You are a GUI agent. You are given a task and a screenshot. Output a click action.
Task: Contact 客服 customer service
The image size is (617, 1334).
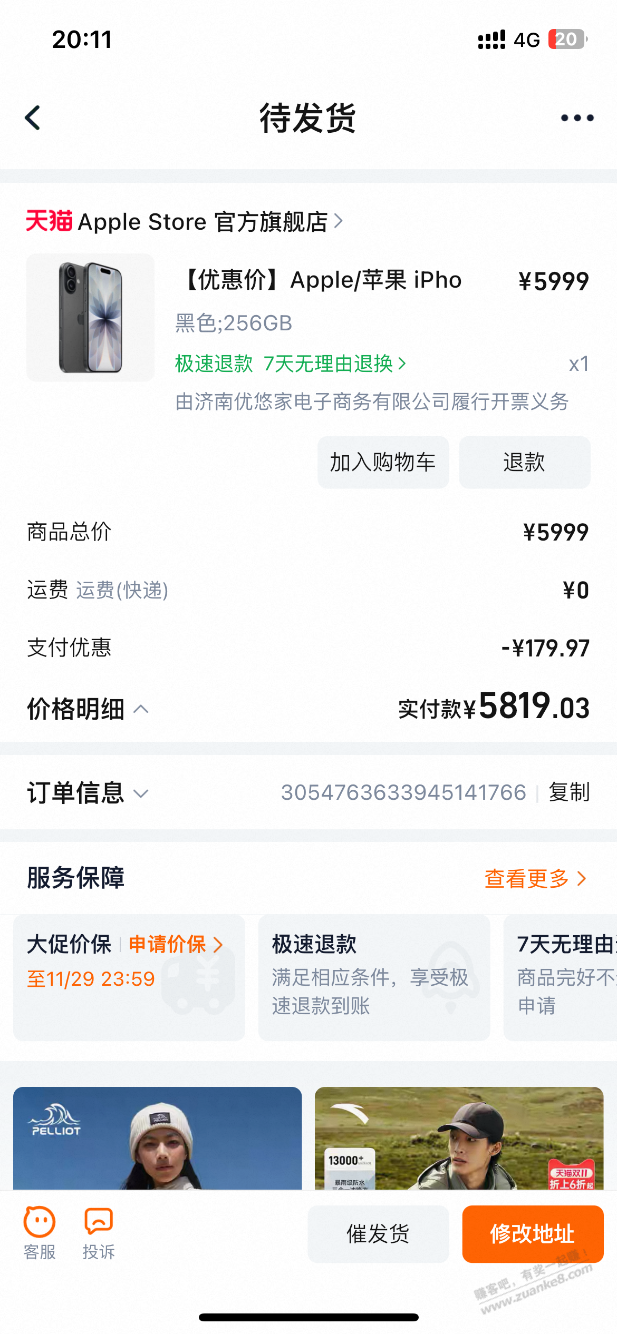tap(40, 1233)
